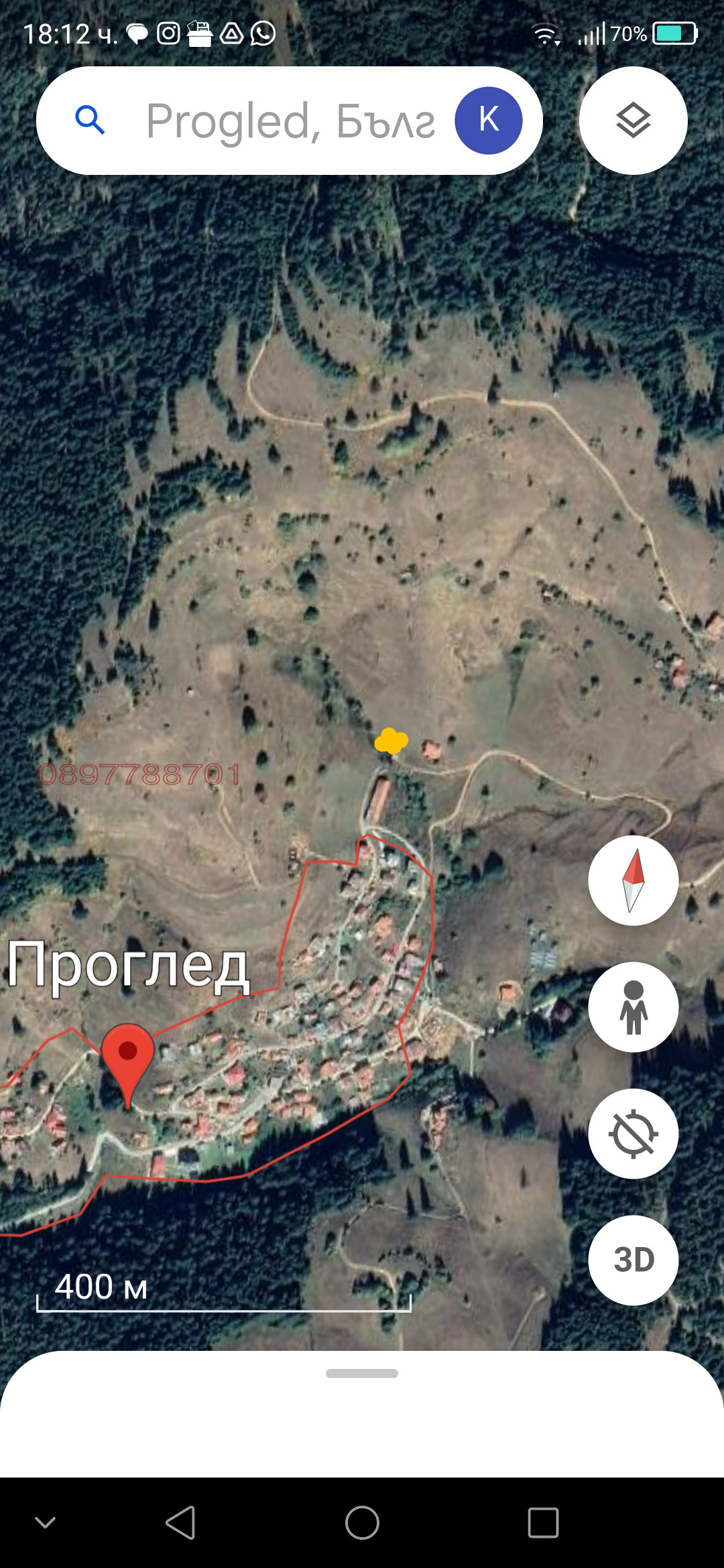
Task: Activate the Street View pegman button
Action: point(633,1007)
